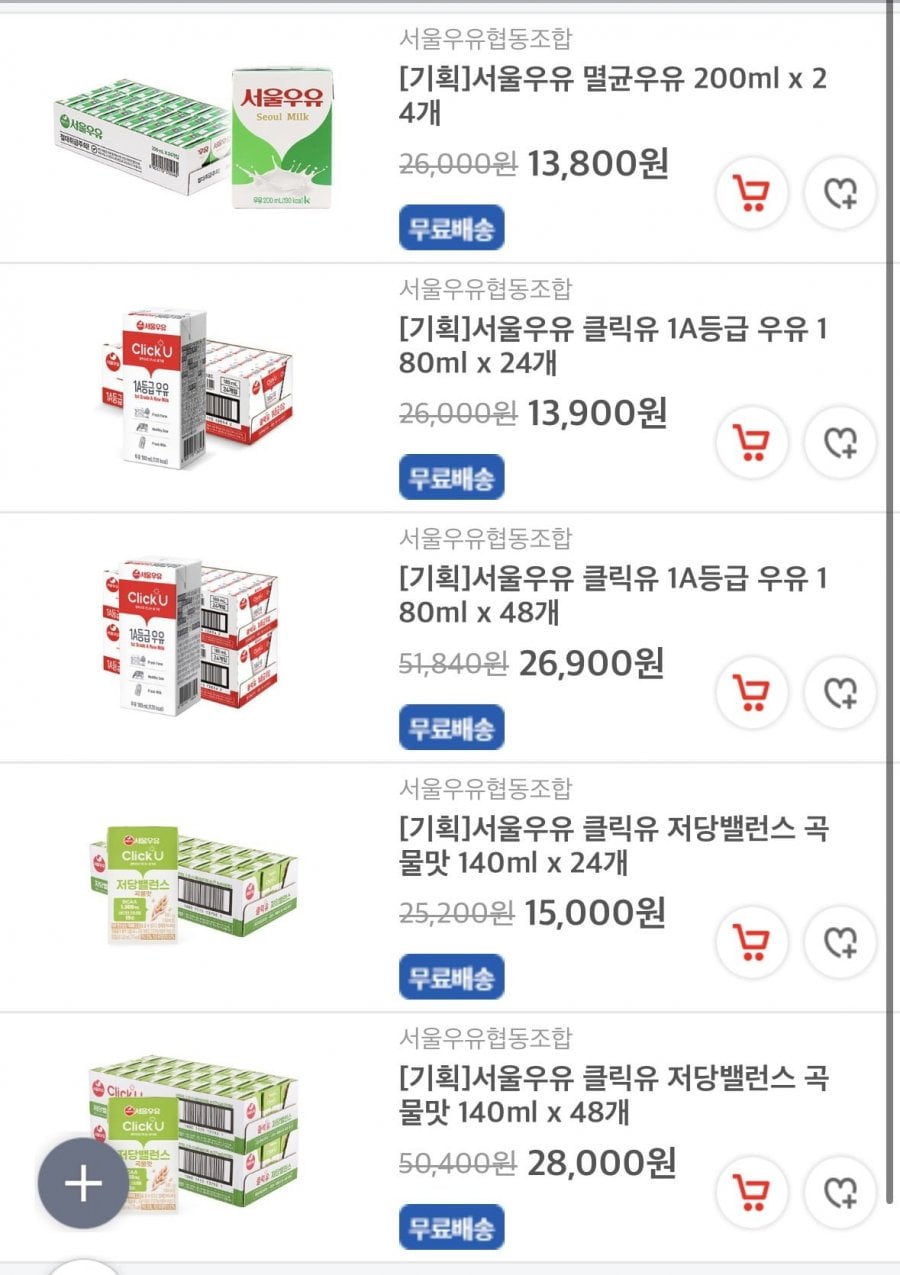Add 클릭유 1A등급 우유 180ml x 24개 to cart

coord(752,442)
